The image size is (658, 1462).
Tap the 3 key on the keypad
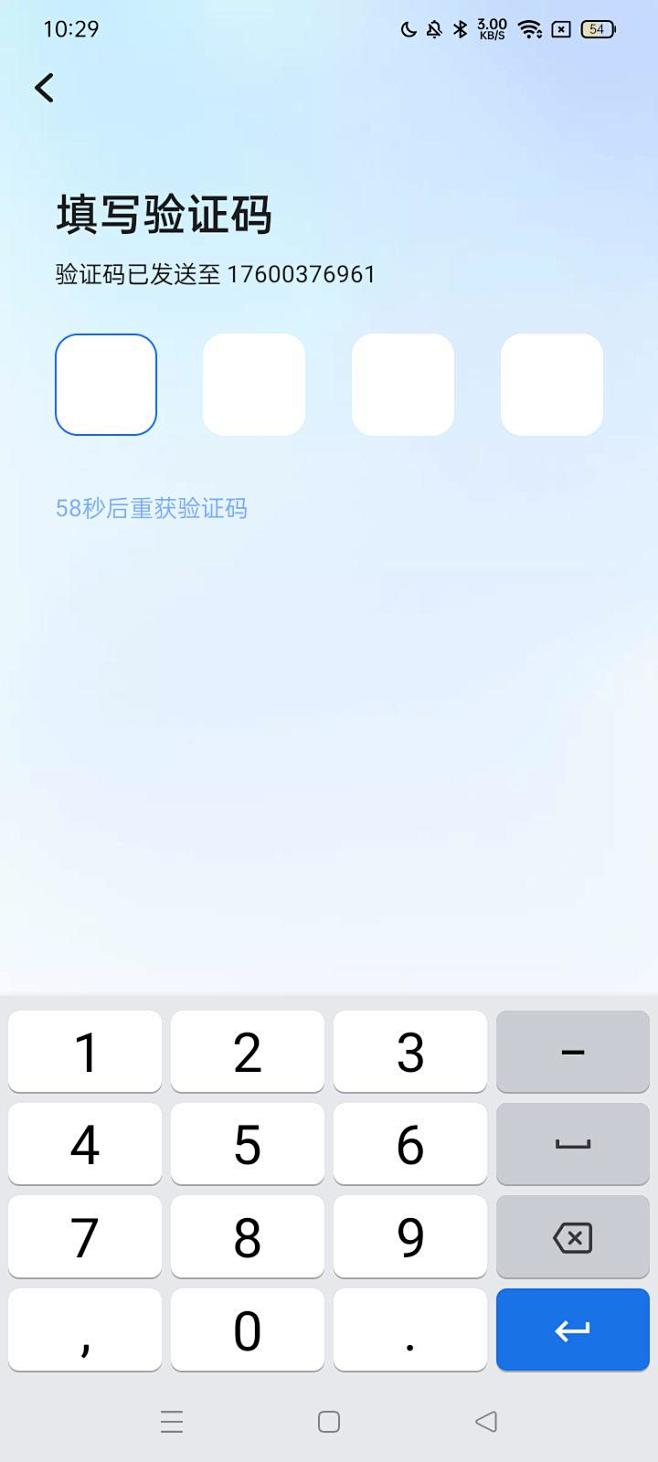click(410, 1052)
